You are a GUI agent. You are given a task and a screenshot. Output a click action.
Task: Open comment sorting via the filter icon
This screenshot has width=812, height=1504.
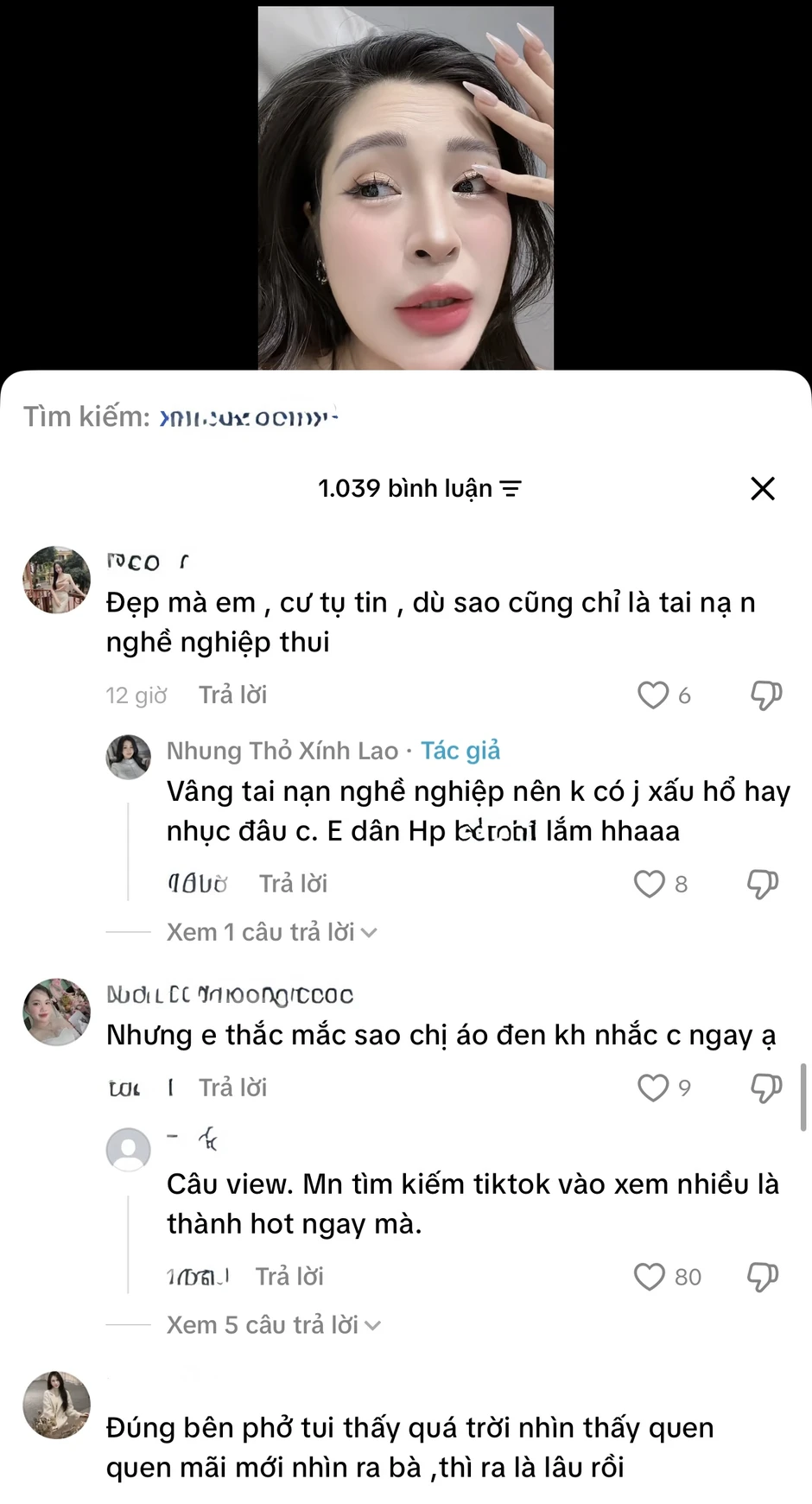(511, 488)
